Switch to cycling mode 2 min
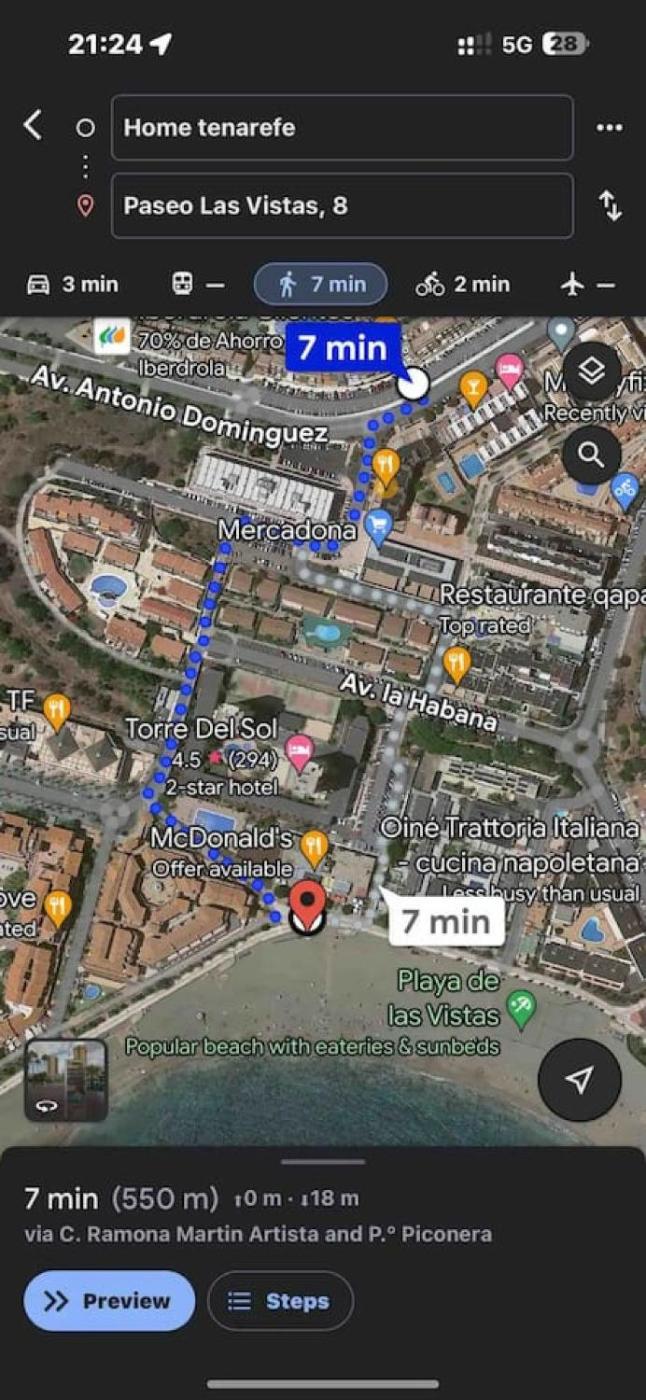The image size is (646, 1400). [463, 285]
